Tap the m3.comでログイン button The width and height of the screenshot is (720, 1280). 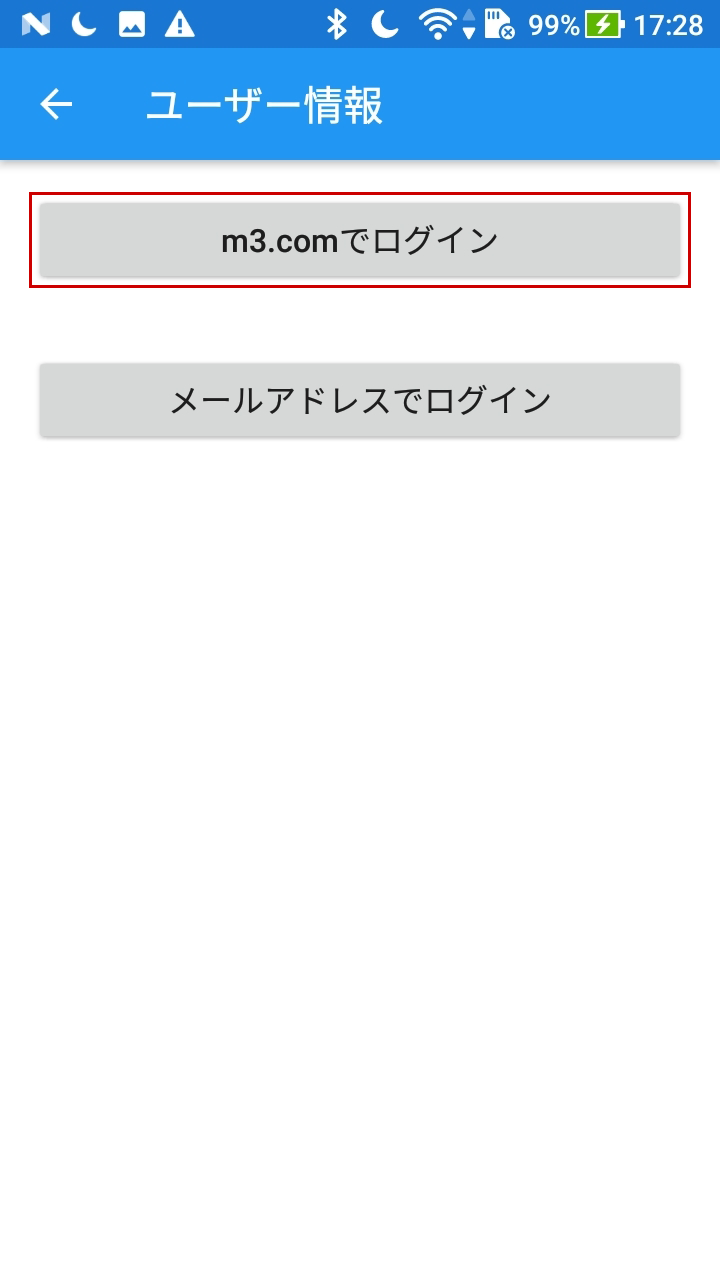360,240
